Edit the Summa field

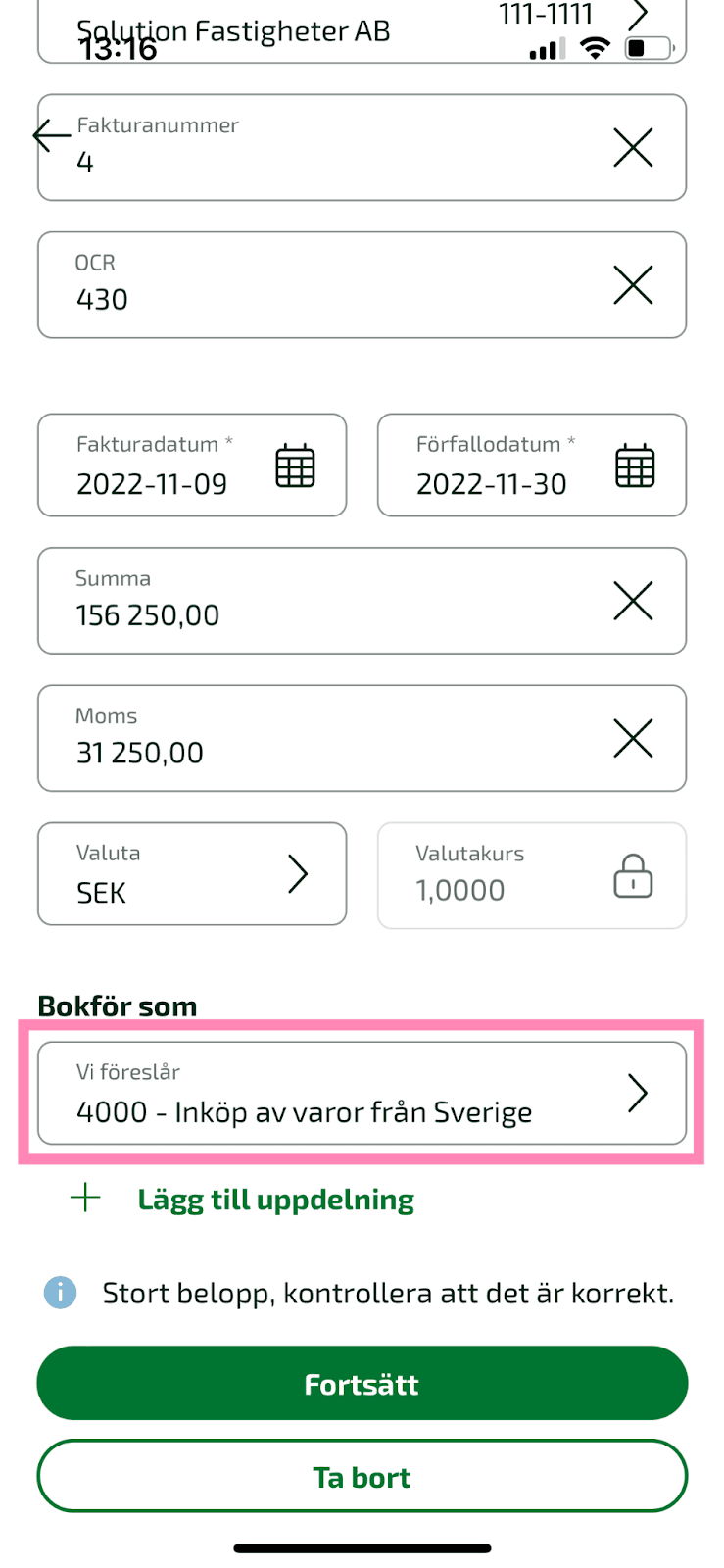click(x=362, y=601)
